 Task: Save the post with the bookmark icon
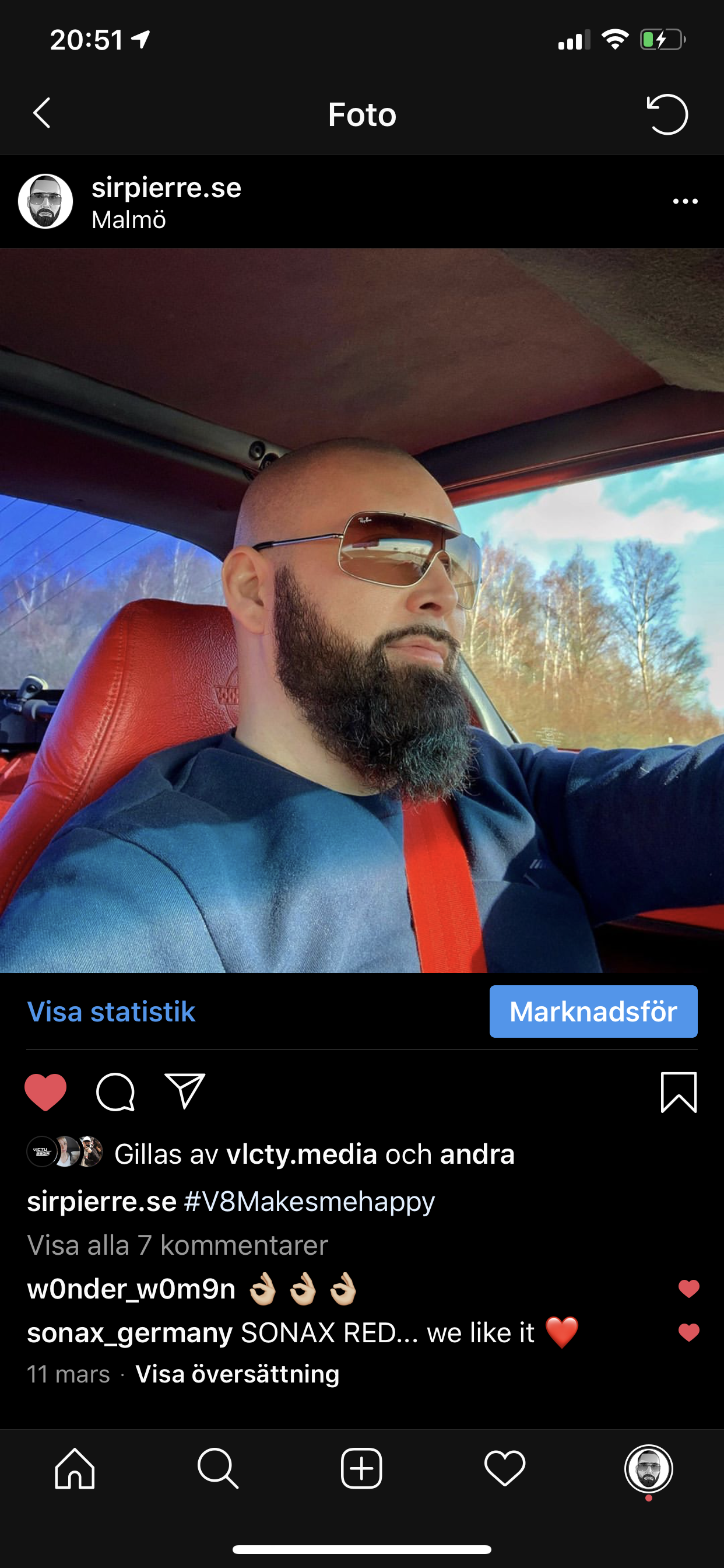point(679,1092)
